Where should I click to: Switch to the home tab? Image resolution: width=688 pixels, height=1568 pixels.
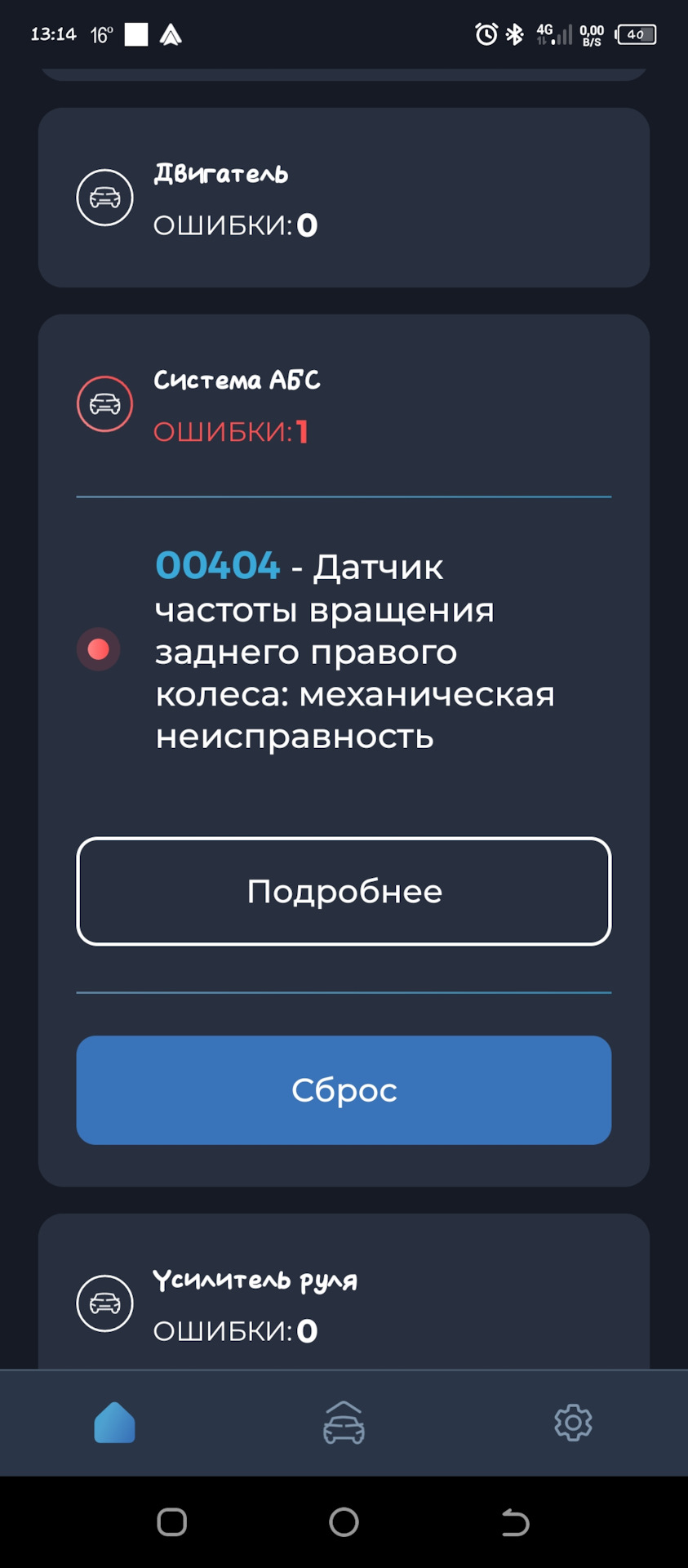point(114,1423)
